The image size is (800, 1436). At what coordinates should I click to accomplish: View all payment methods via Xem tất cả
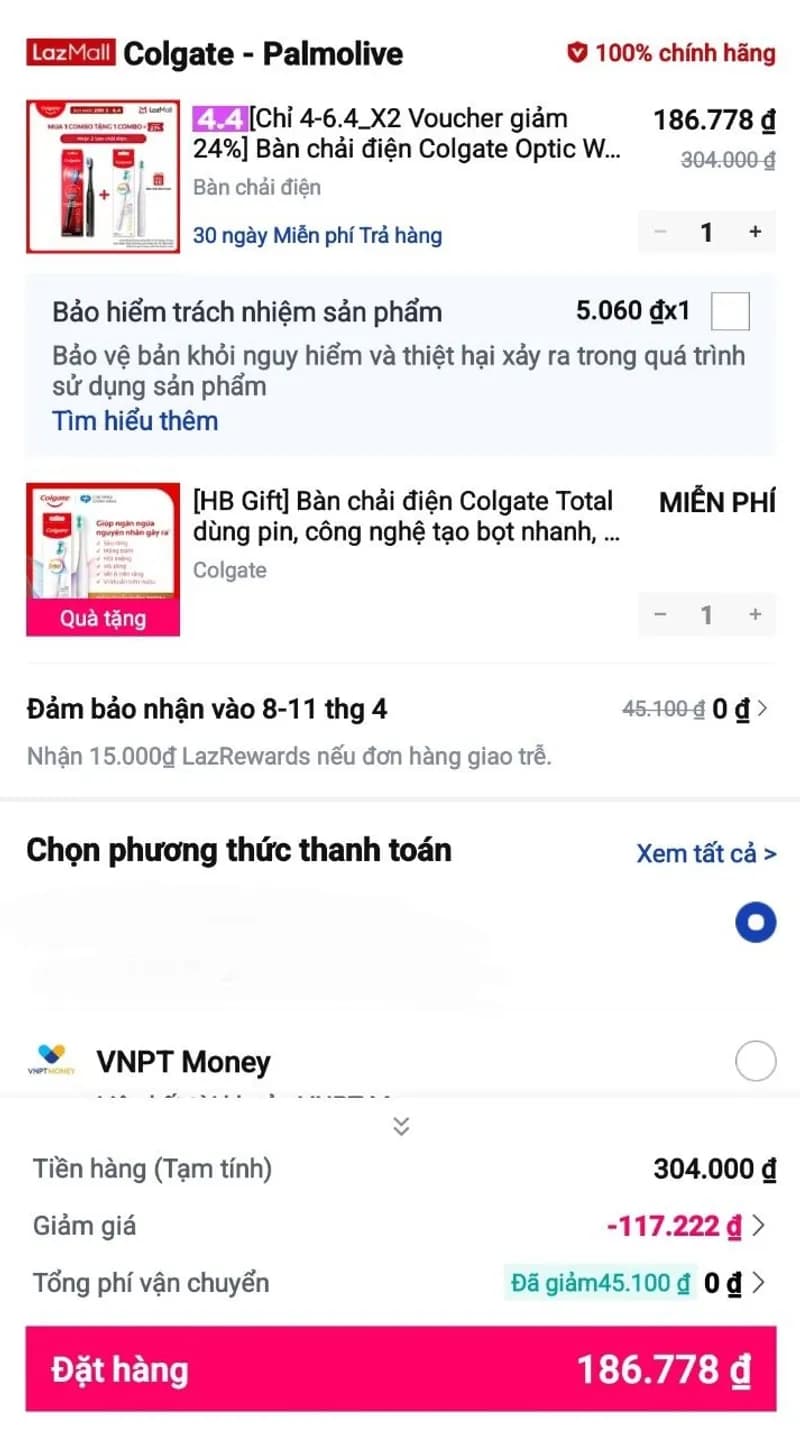(x=706, y=853)
